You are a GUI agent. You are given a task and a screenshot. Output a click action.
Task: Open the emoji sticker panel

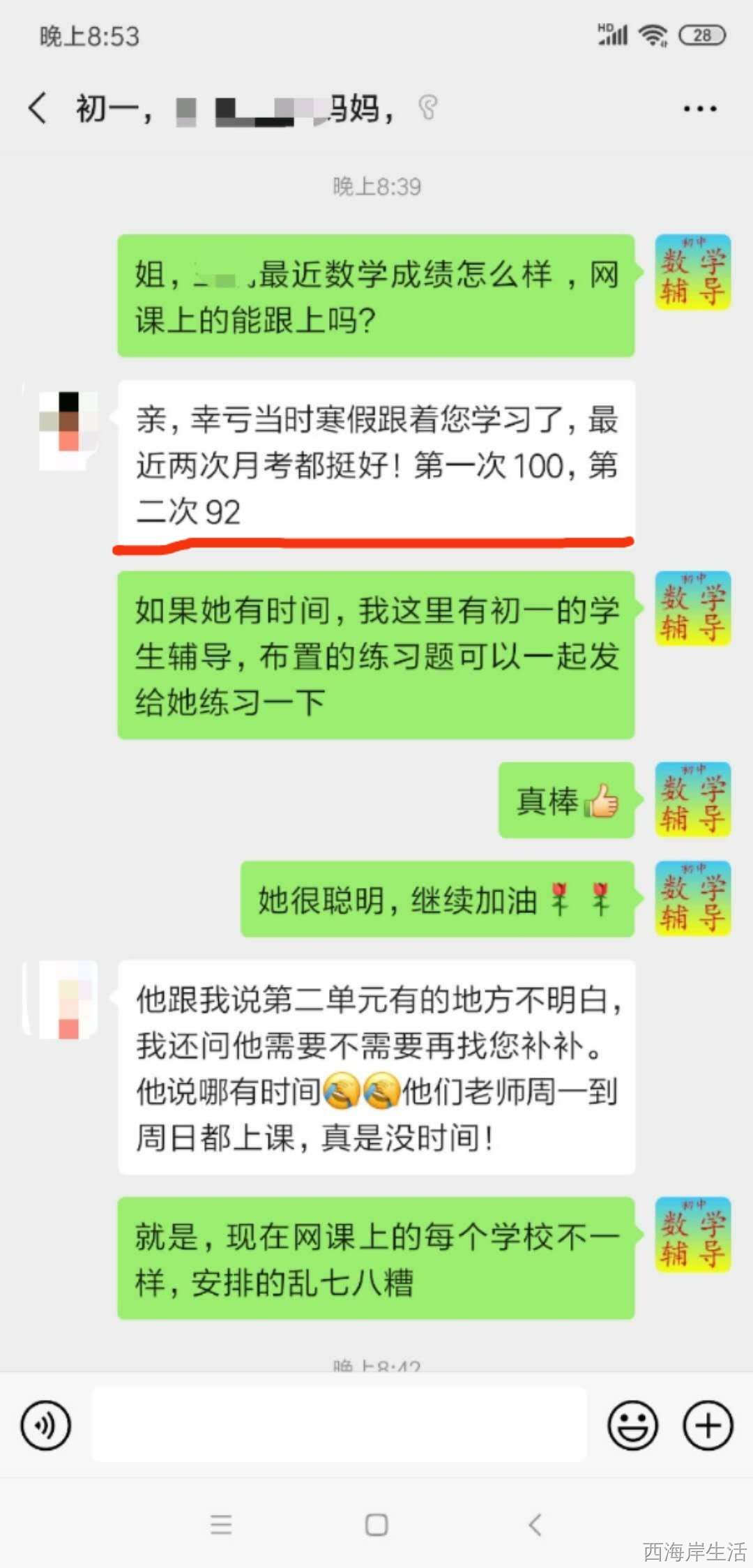pyautogui.click(x=632, y=1424)
